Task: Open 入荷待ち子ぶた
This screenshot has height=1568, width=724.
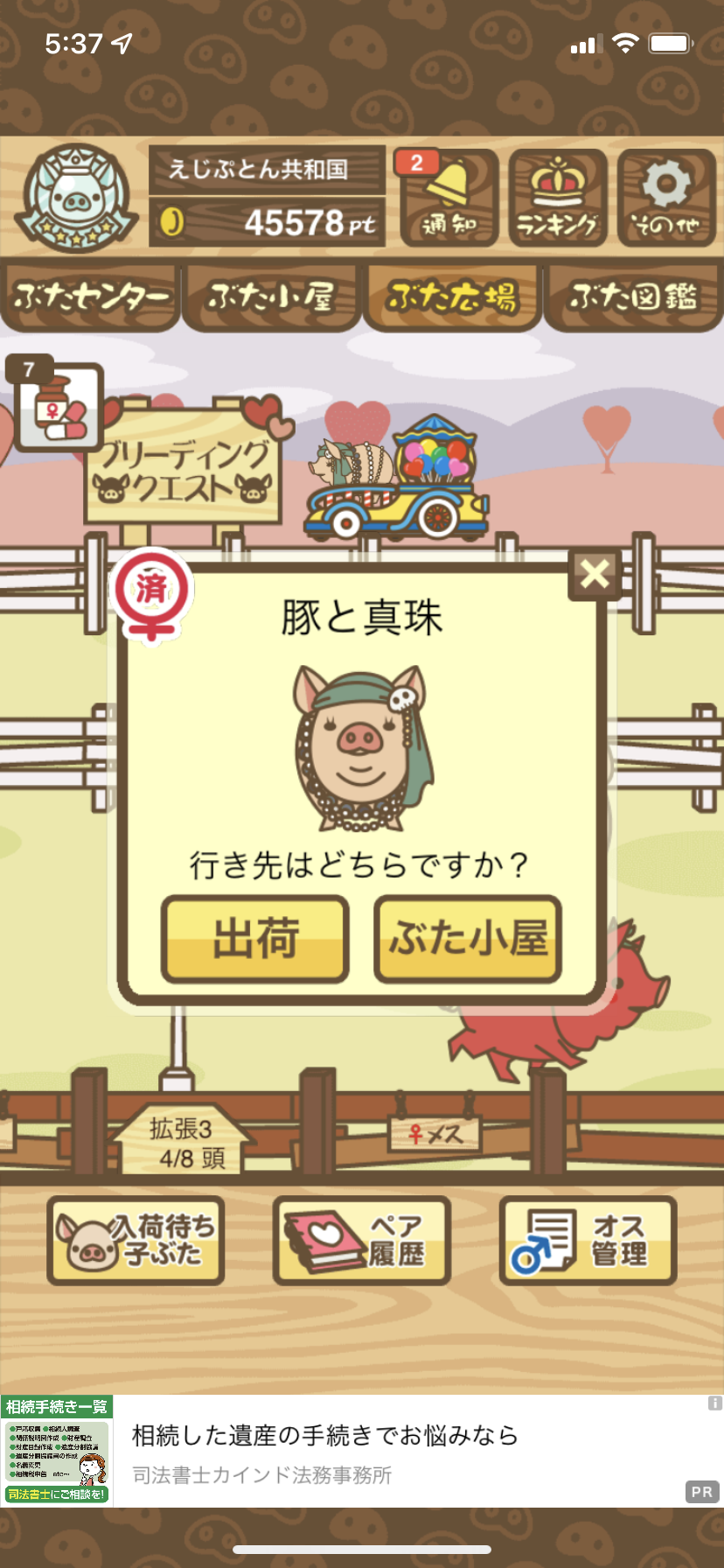Action: point(136,1241)
